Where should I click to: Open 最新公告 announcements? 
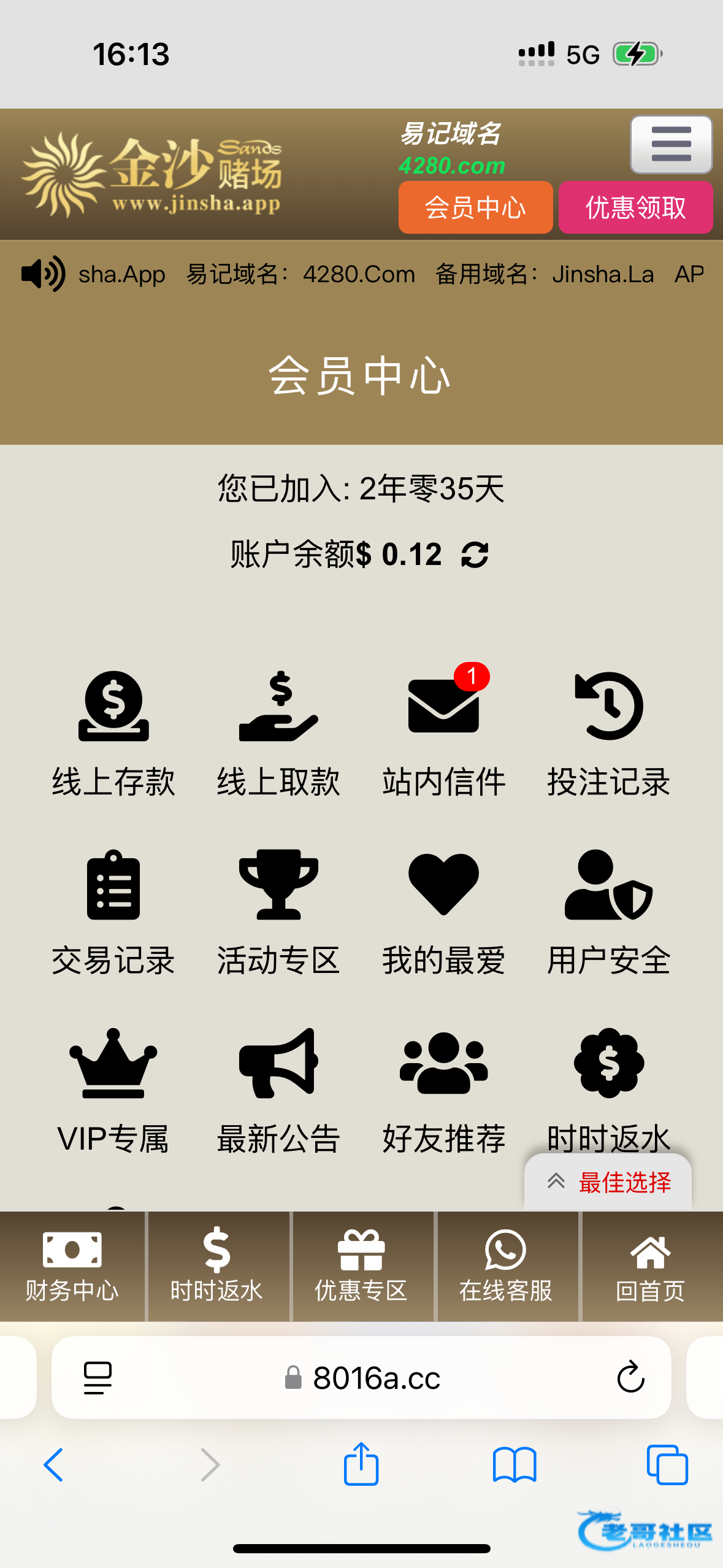click(x=278, y=1090)
